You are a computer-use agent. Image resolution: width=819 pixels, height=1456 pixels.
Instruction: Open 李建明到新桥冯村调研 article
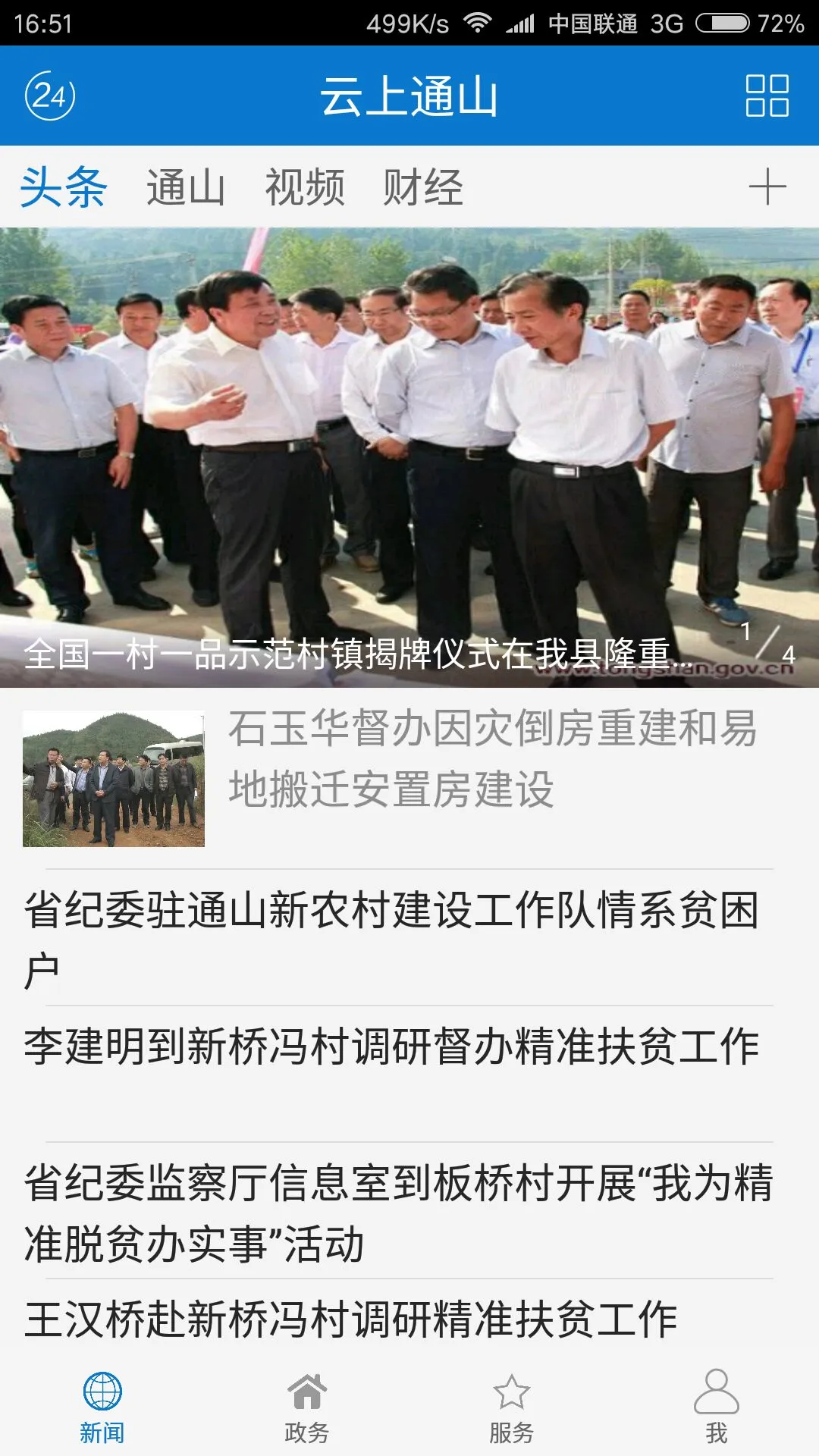[x=393, y=1048]
